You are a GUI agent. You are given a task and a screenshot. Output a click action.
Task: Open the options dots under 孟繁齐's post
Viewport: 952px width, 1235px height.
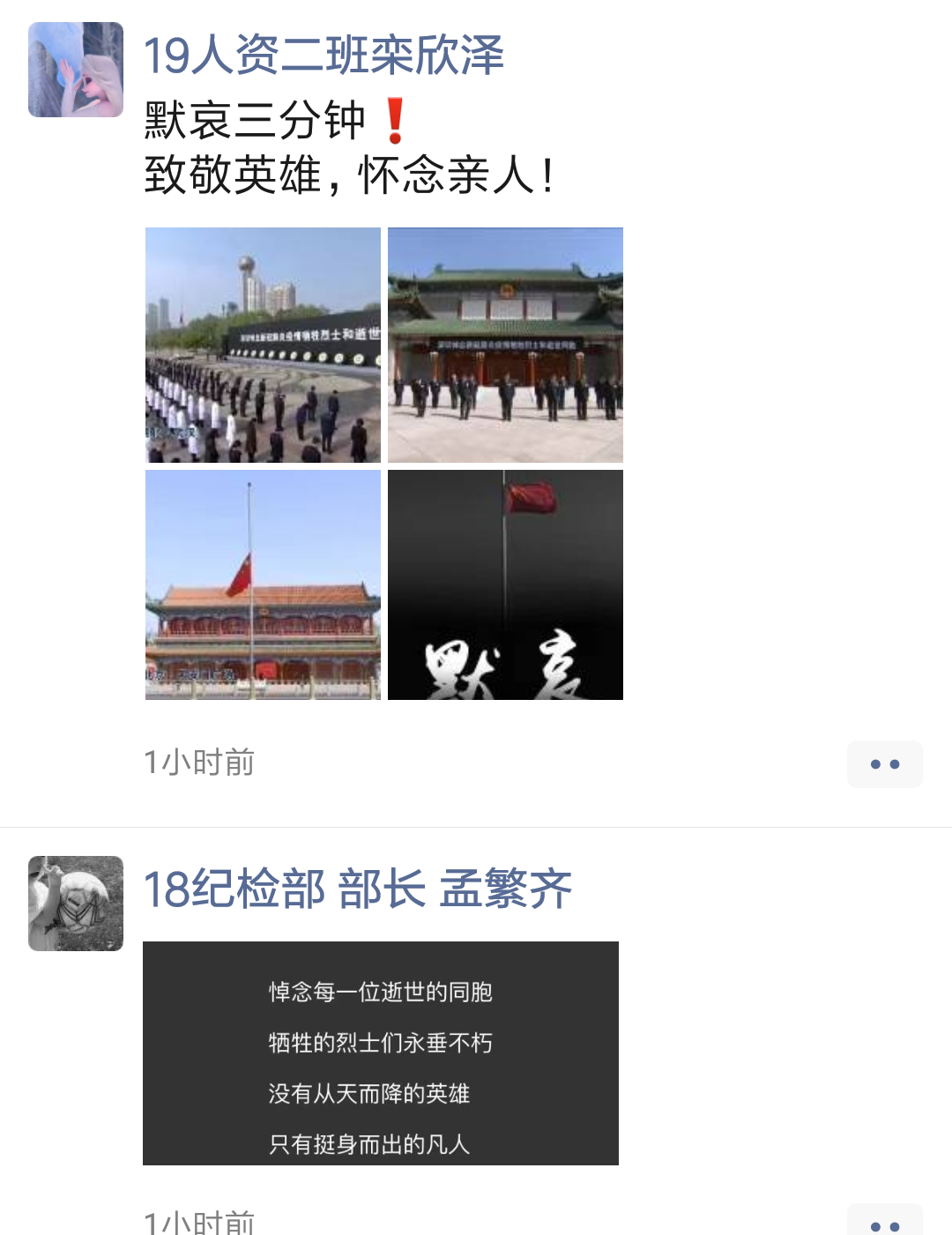point(884,1224)
